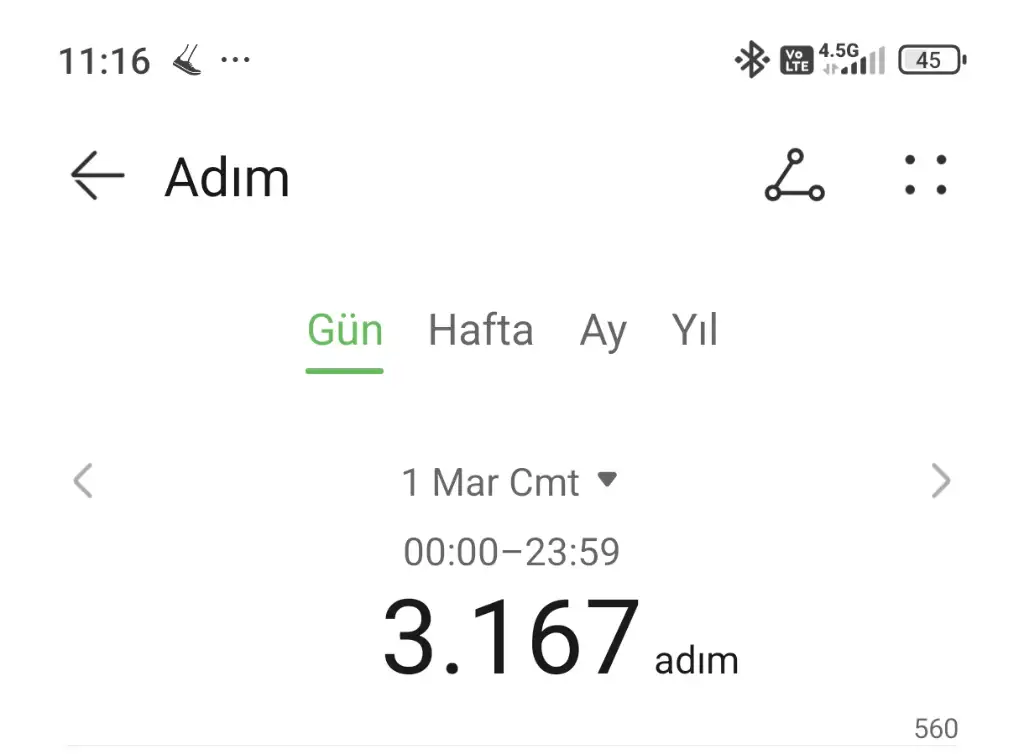Switch to the Hafta tab
This screenshot has height=754, width=1024.
click(x=480, y=331)
